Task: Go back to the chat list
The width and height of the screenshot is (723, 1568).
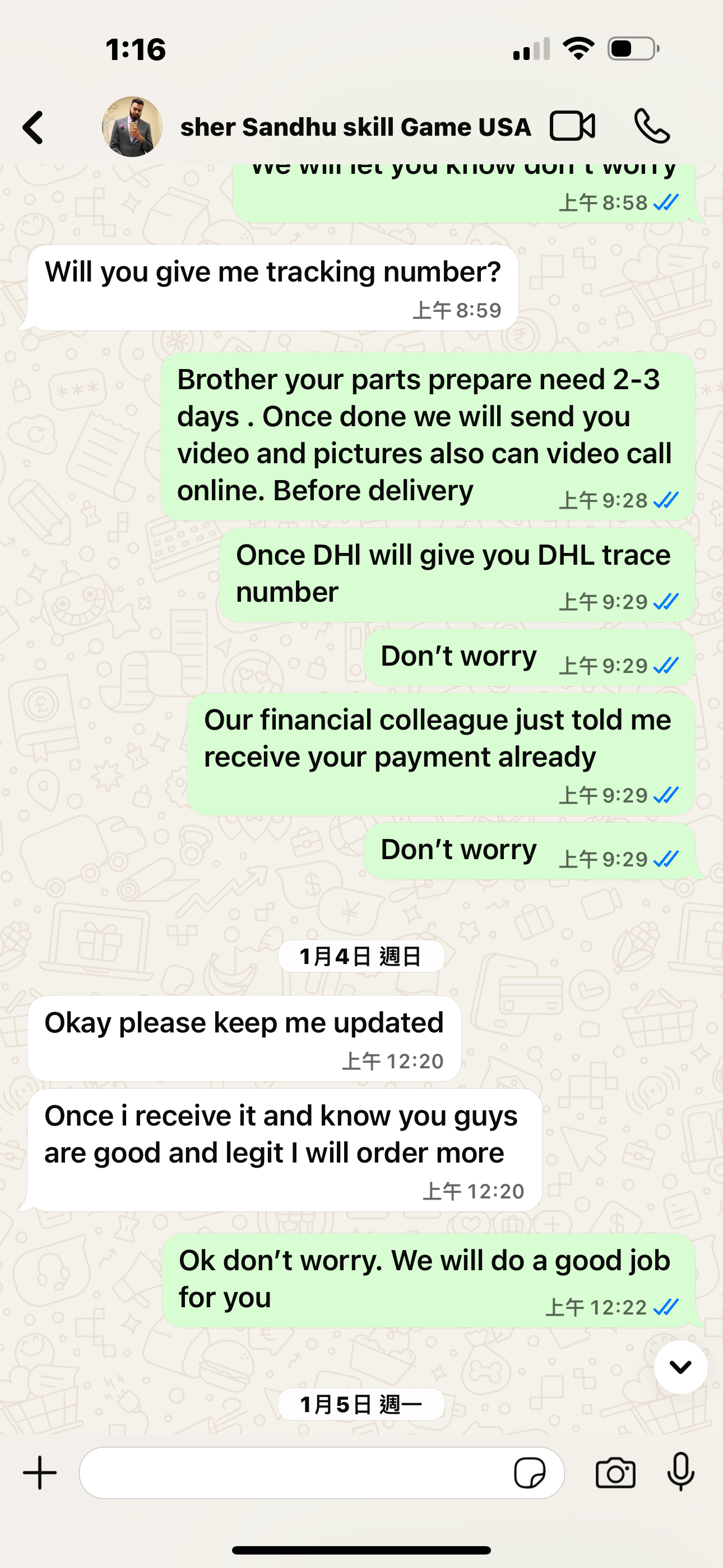Action: tap(34, 127)
